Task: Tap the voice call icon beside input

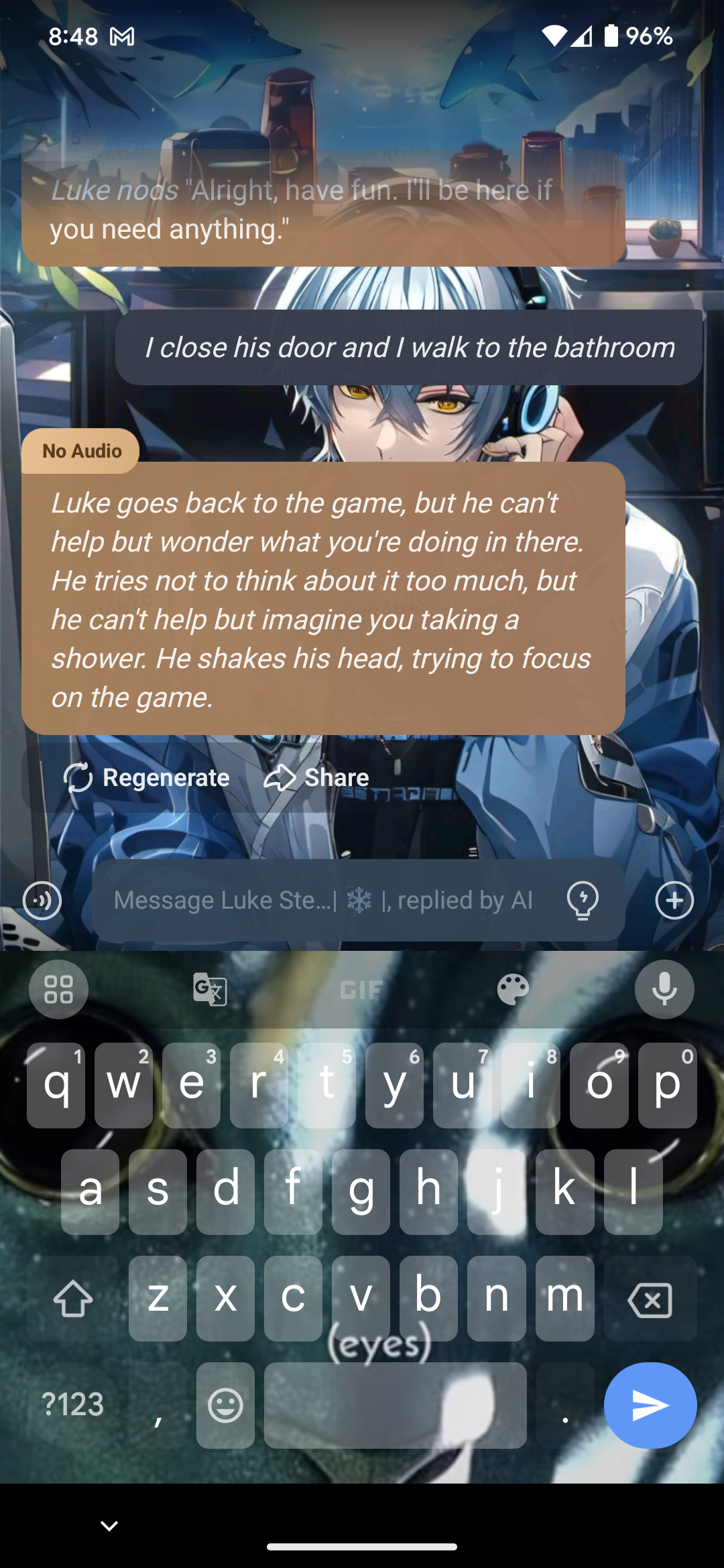Action: [42, 900]
